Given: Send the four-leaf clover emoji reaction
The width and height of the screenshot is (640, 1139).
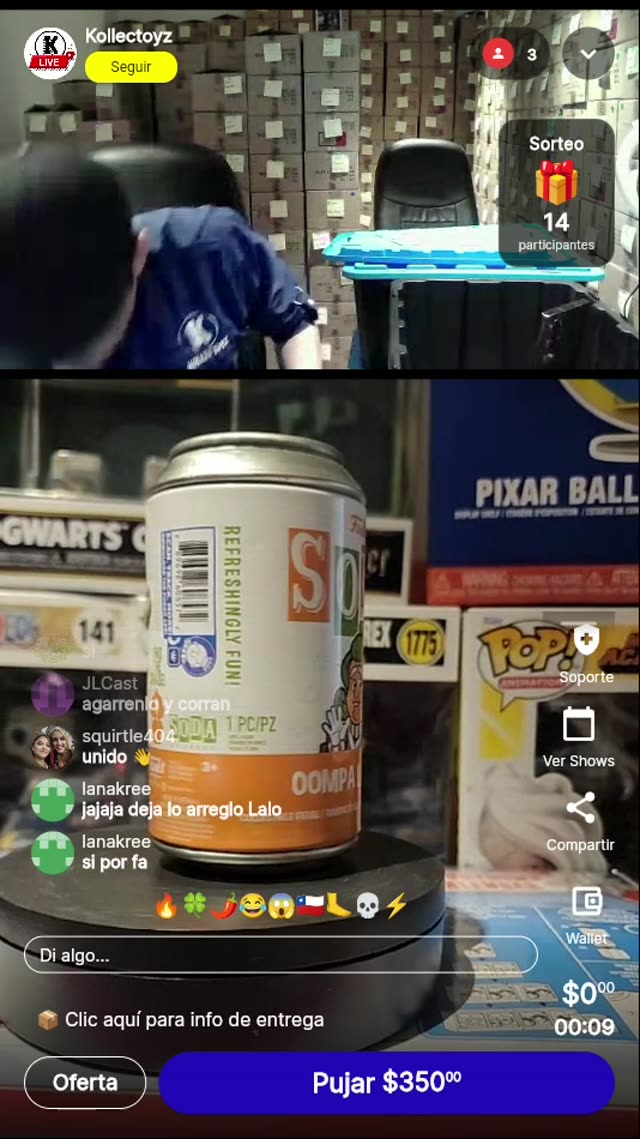Looking at the screenshot, I should [x=195, y=906].
